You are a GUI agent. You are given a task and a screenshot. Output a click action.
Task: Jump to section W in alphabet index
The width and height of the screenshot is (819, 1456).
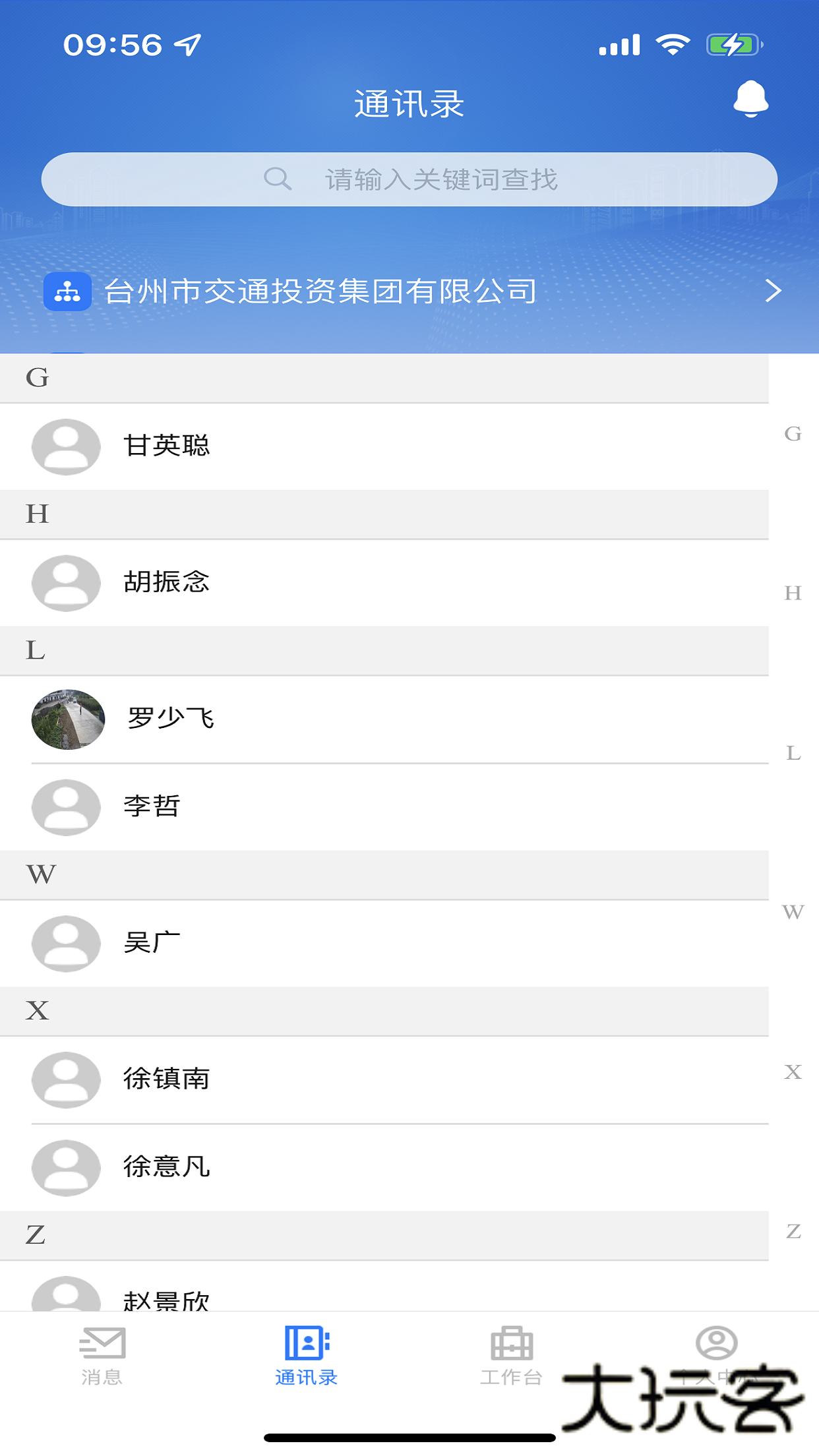tap(793, 913)
